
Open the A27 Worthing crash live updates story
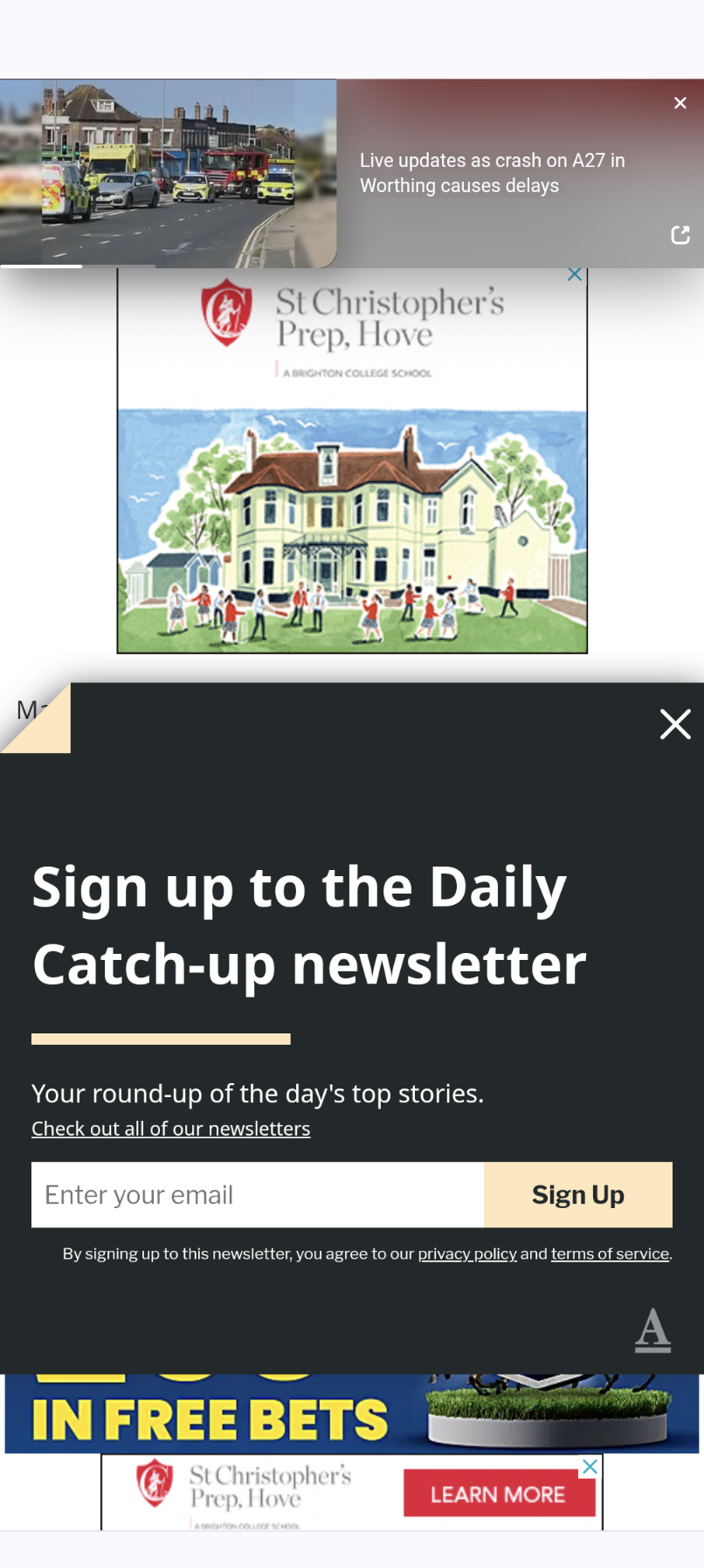pos(492,173)
